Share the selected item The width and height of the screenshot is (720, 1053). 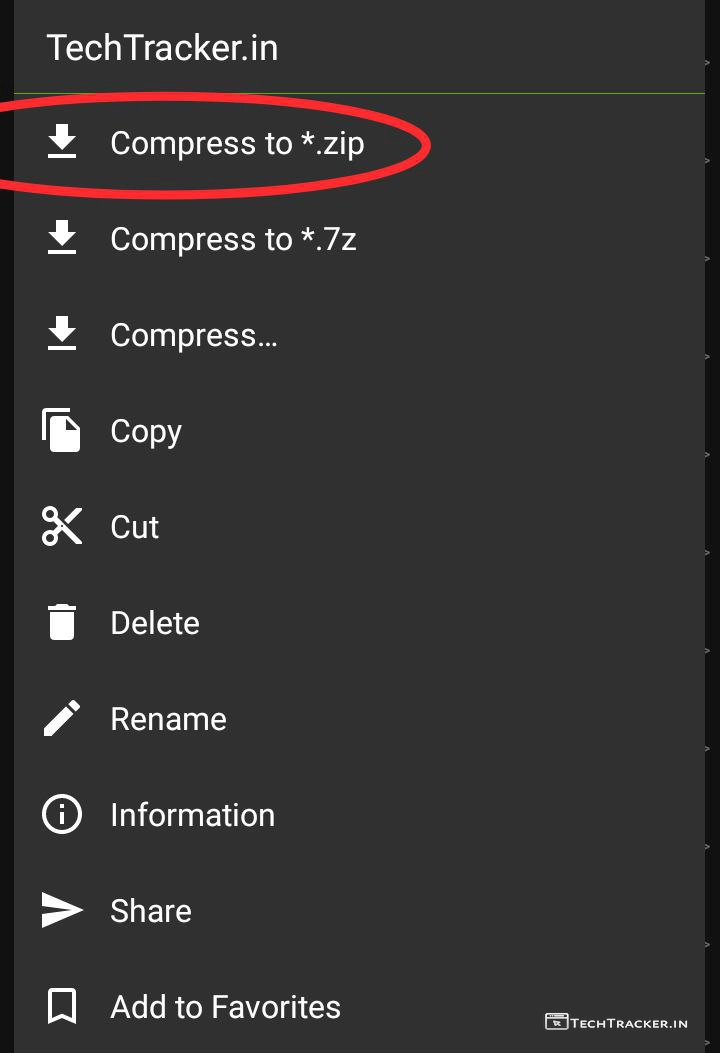[150, 911]
